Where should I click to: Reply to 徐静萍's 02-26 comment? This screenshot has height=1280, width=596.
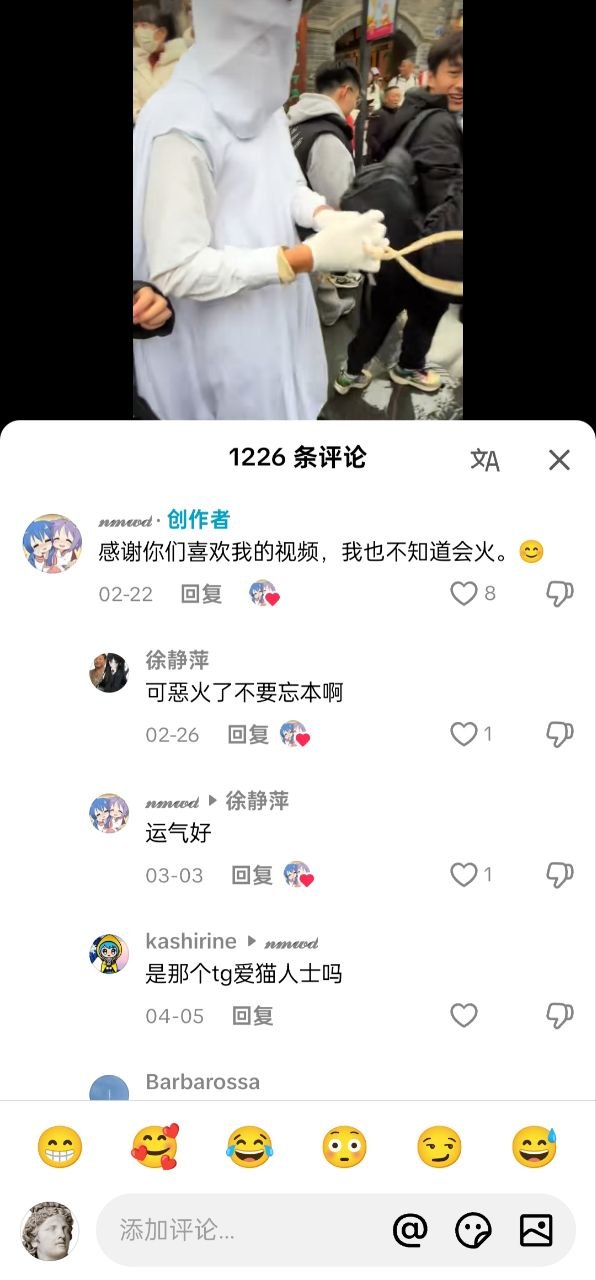(x=248, y=735)
